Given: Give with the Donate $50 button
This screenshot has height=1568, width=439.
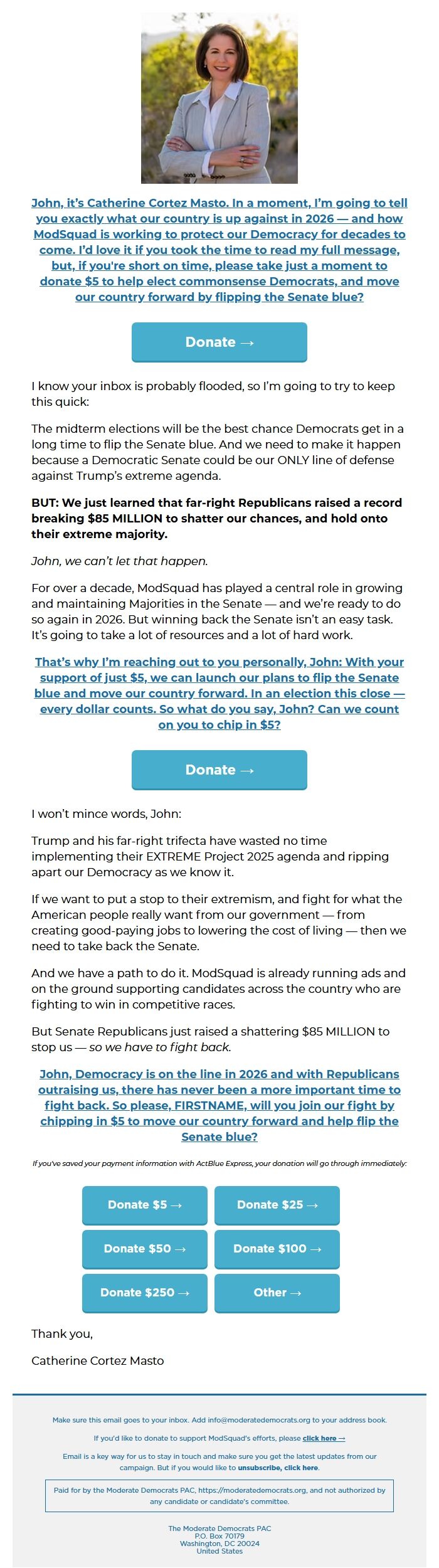Looking at the screenshot, I should (145, 1248).
